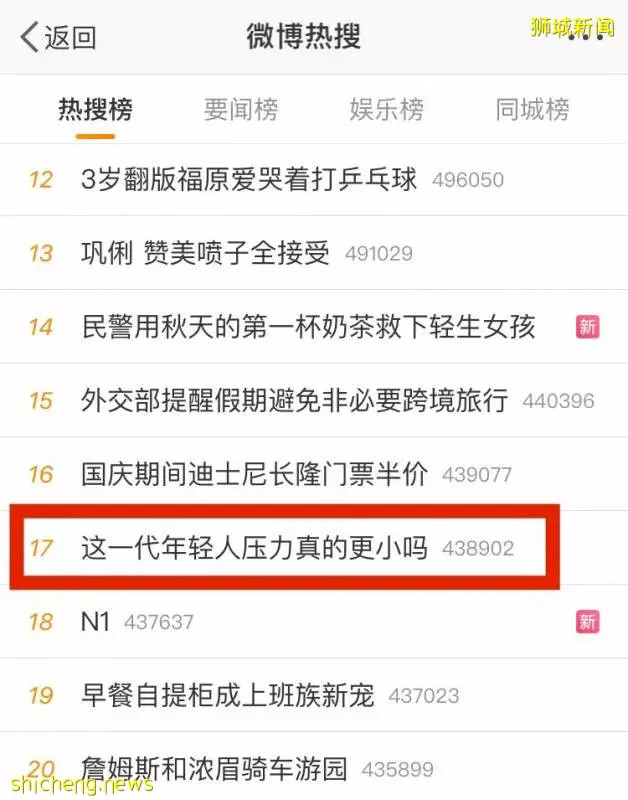
Task: Go back with the 返回 button
Action: point(59,38)
